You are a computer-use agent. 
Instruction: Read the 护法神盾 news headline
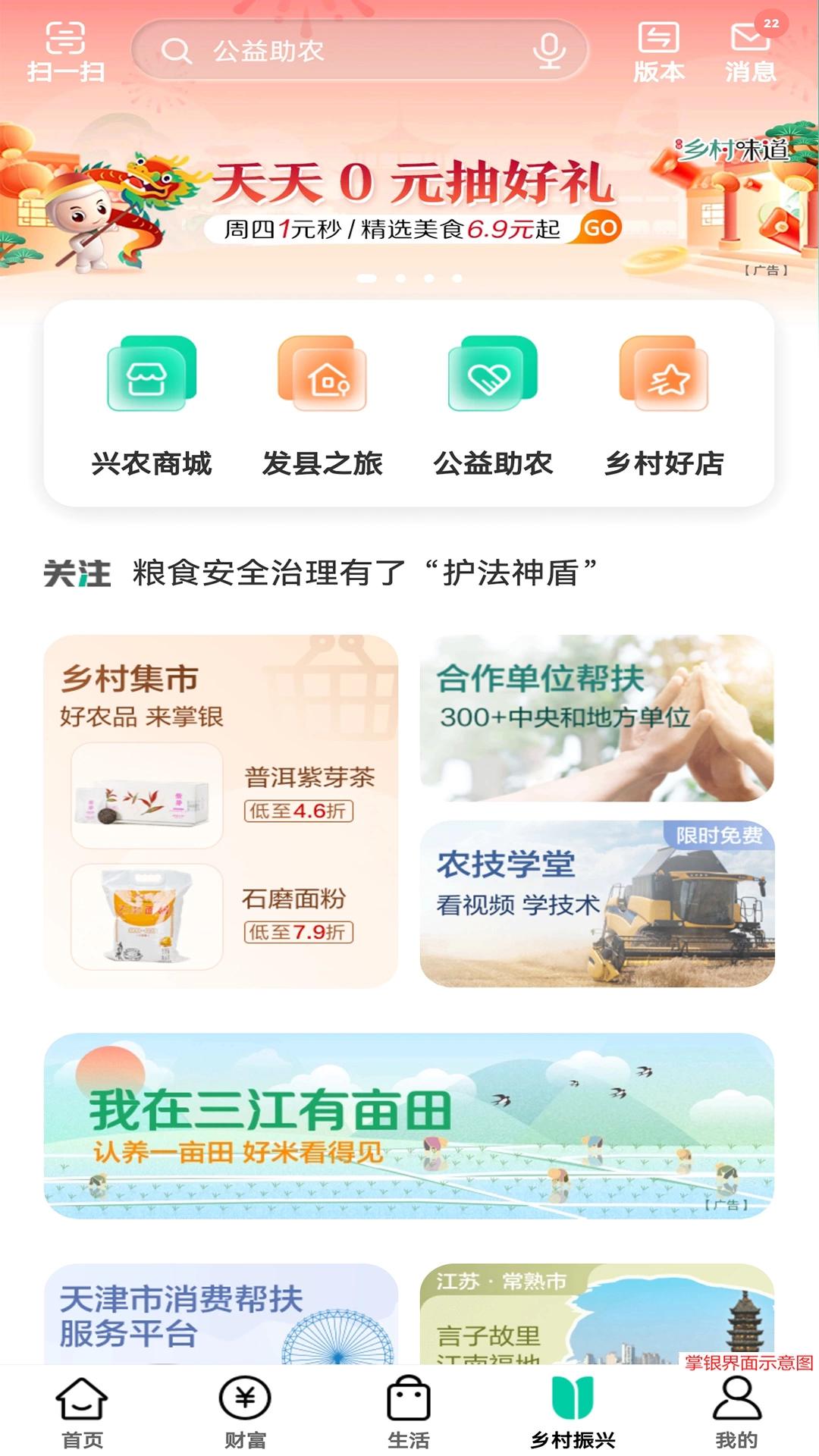pos(365,573)
